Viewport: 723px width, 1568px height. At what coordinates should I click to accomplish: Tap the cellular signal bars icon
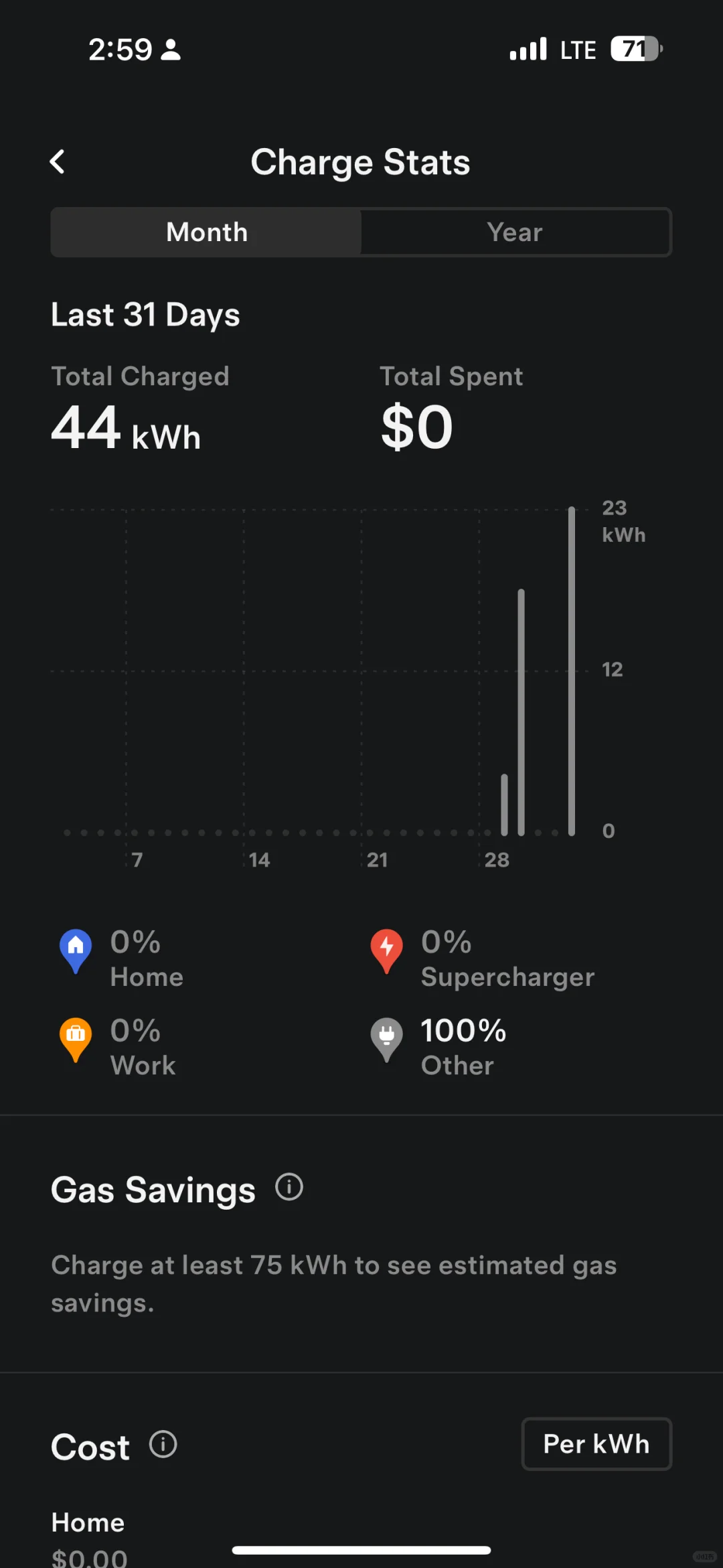pyautogui.click(x=528, y=49)
